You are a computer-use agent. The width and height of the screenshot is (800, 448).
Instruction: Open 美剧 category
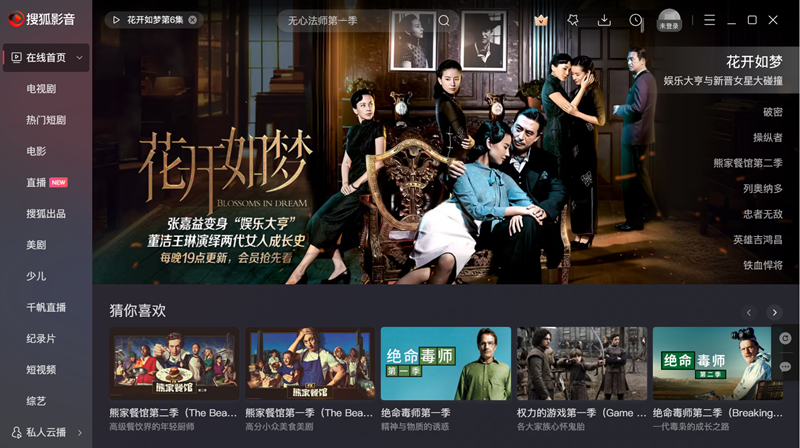pos(36,245)
